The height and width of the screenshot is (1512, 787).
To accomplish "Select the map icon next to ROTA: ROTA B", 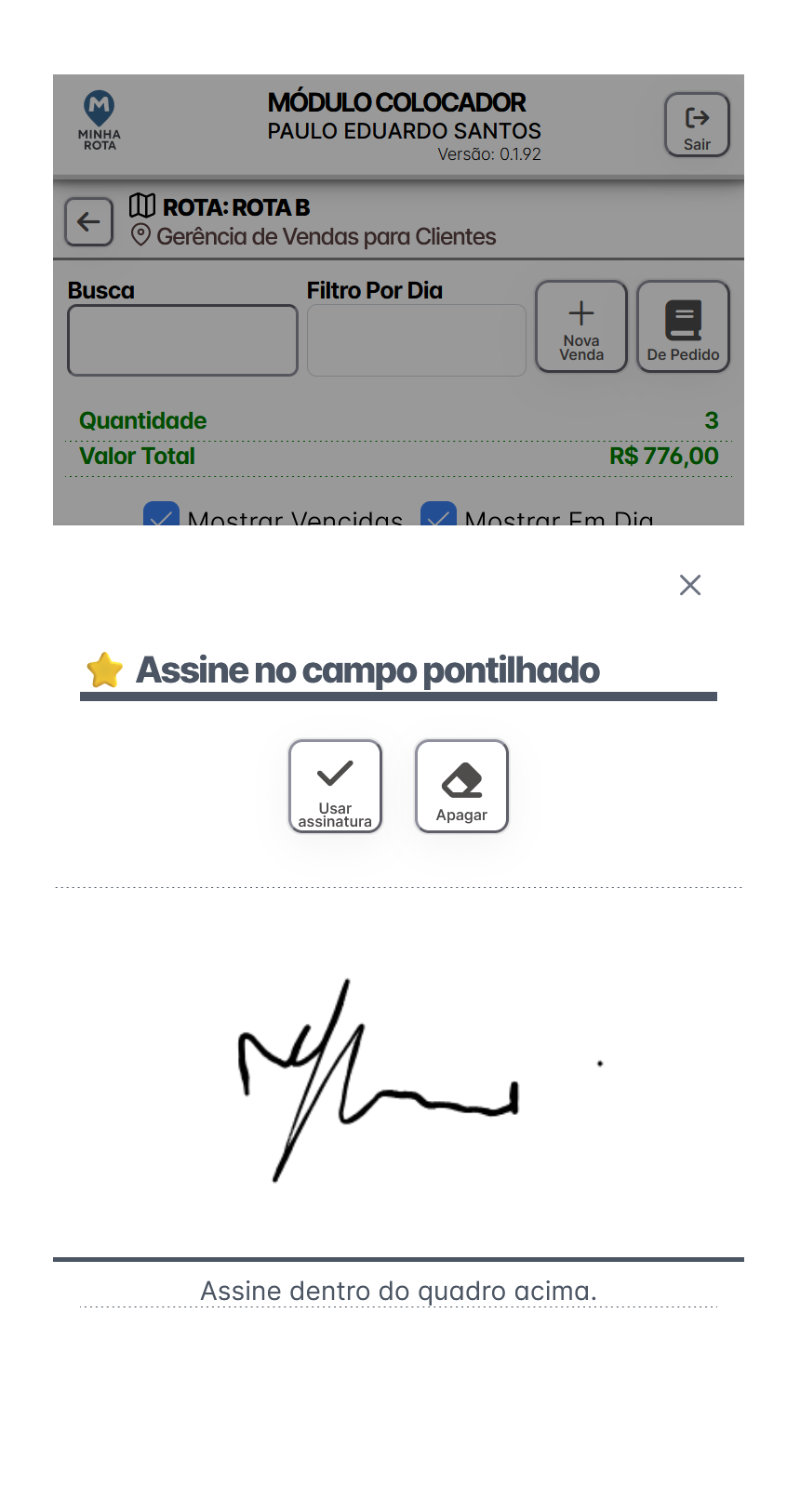I will (141, 206).
